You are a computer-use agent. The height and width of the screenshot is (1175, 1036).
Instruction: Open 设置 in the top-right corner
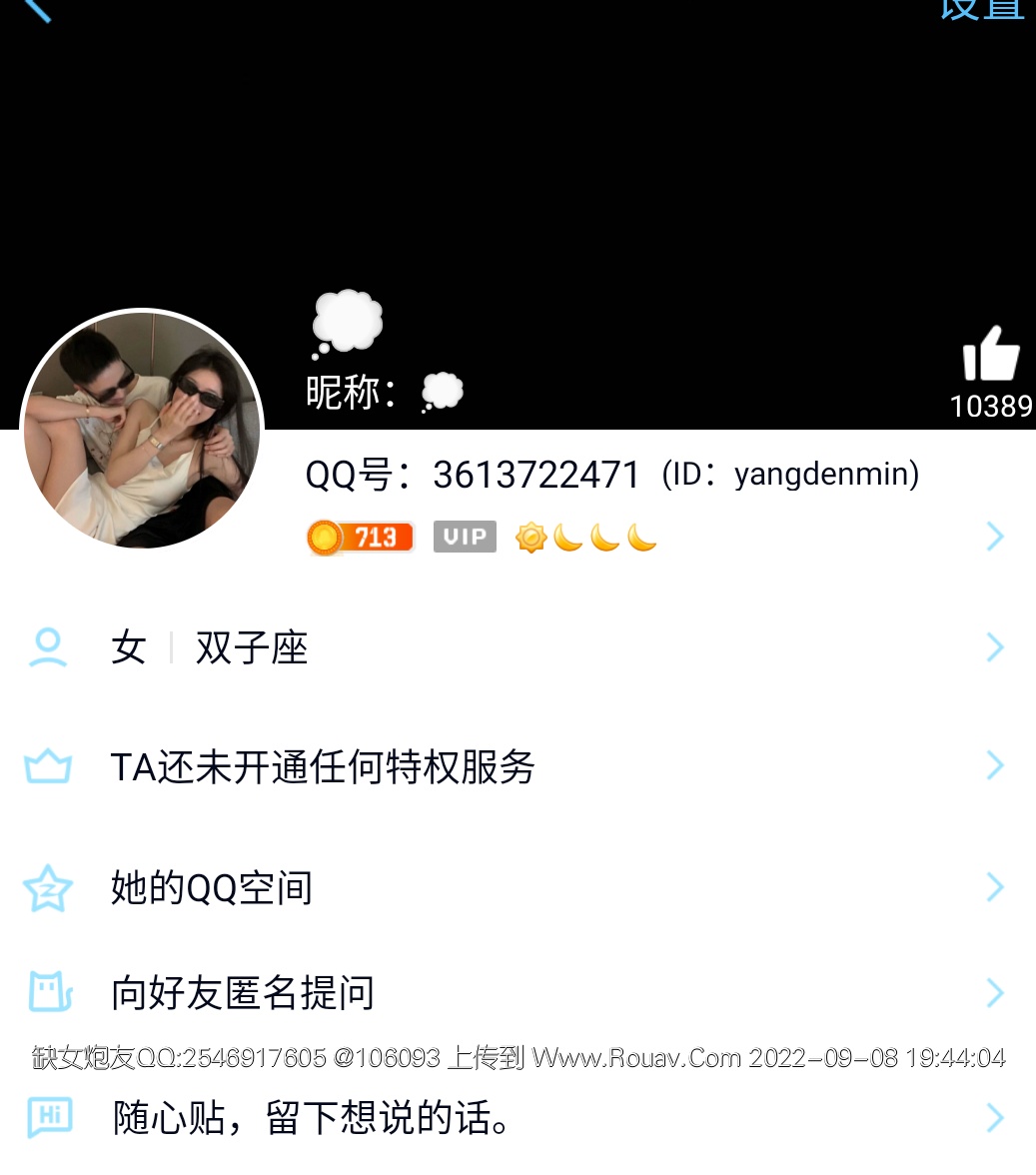pyautogui.click(x=982, y=8)
